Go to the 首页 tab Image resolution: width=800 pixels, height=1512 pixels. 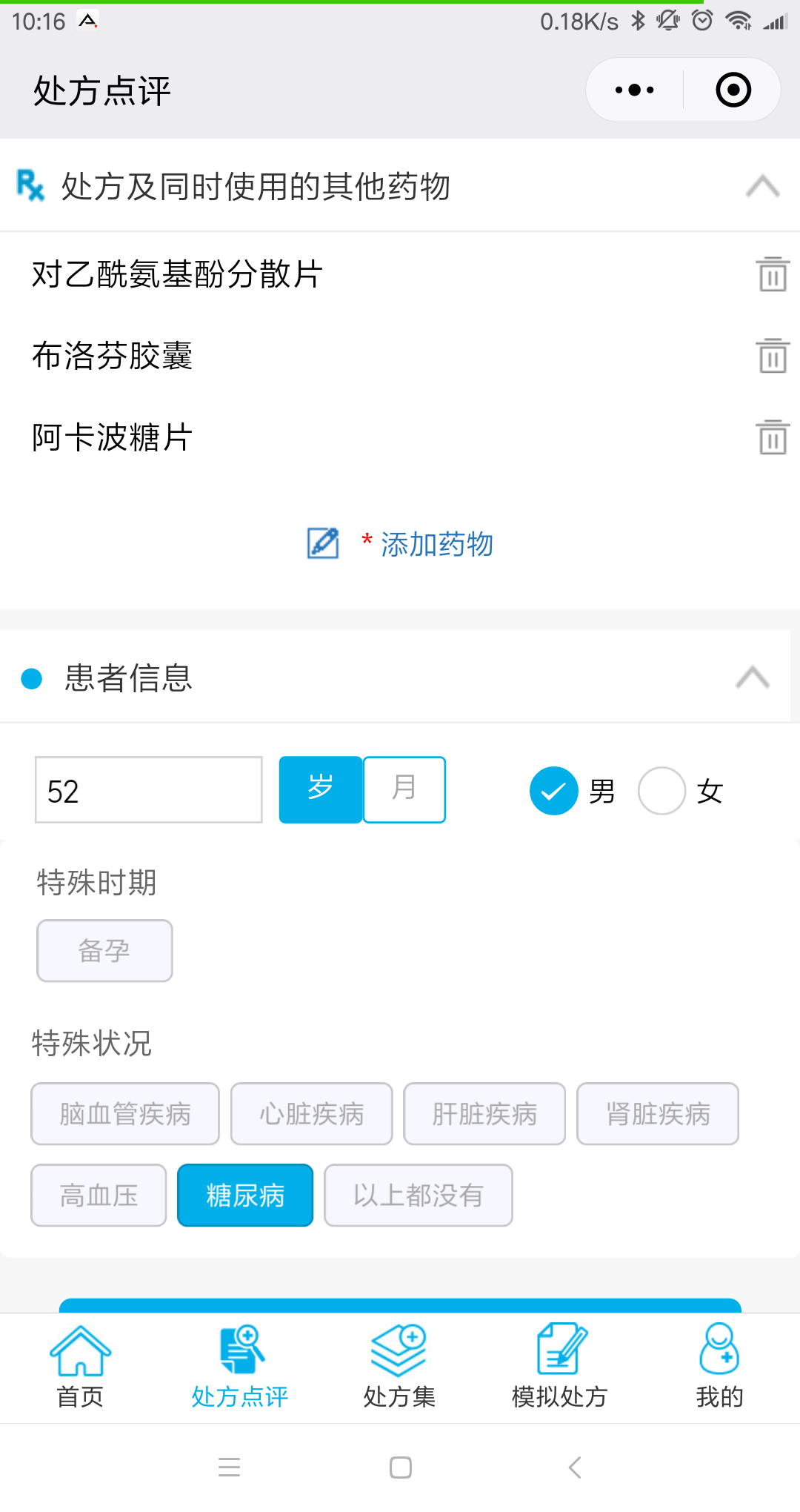tap(80, 1367)
